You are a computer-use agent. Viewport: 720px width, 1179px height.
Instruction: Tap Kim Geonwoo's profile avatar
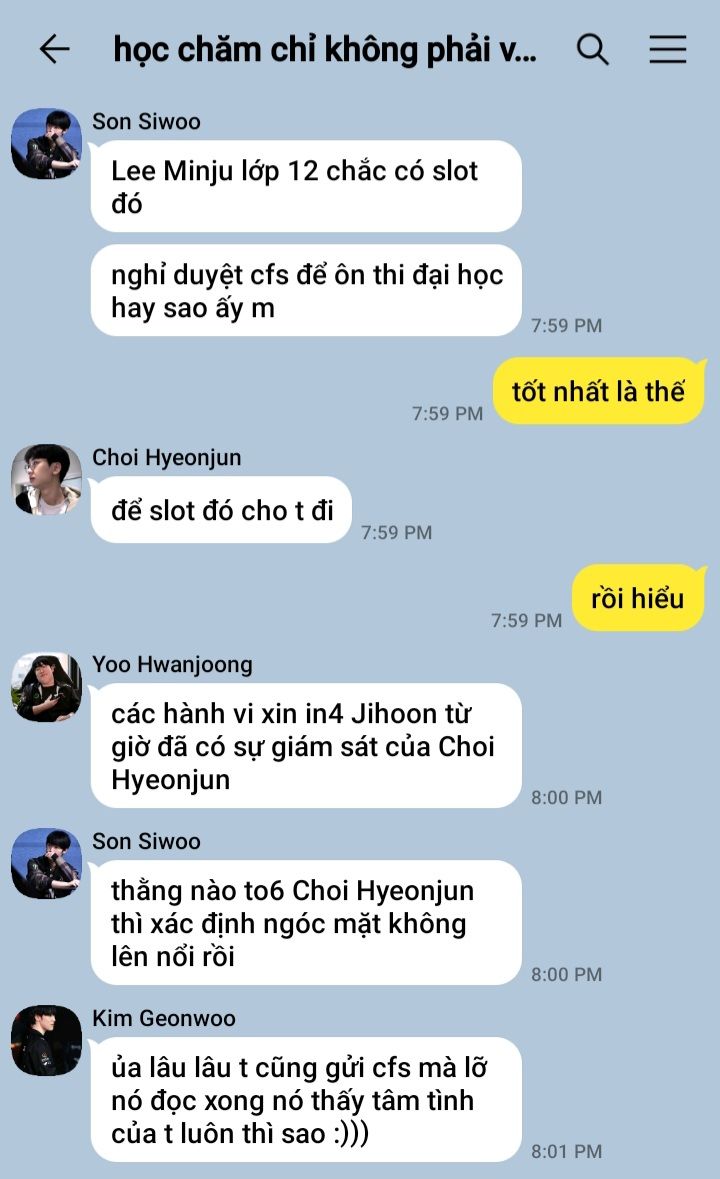point(47,1040)
